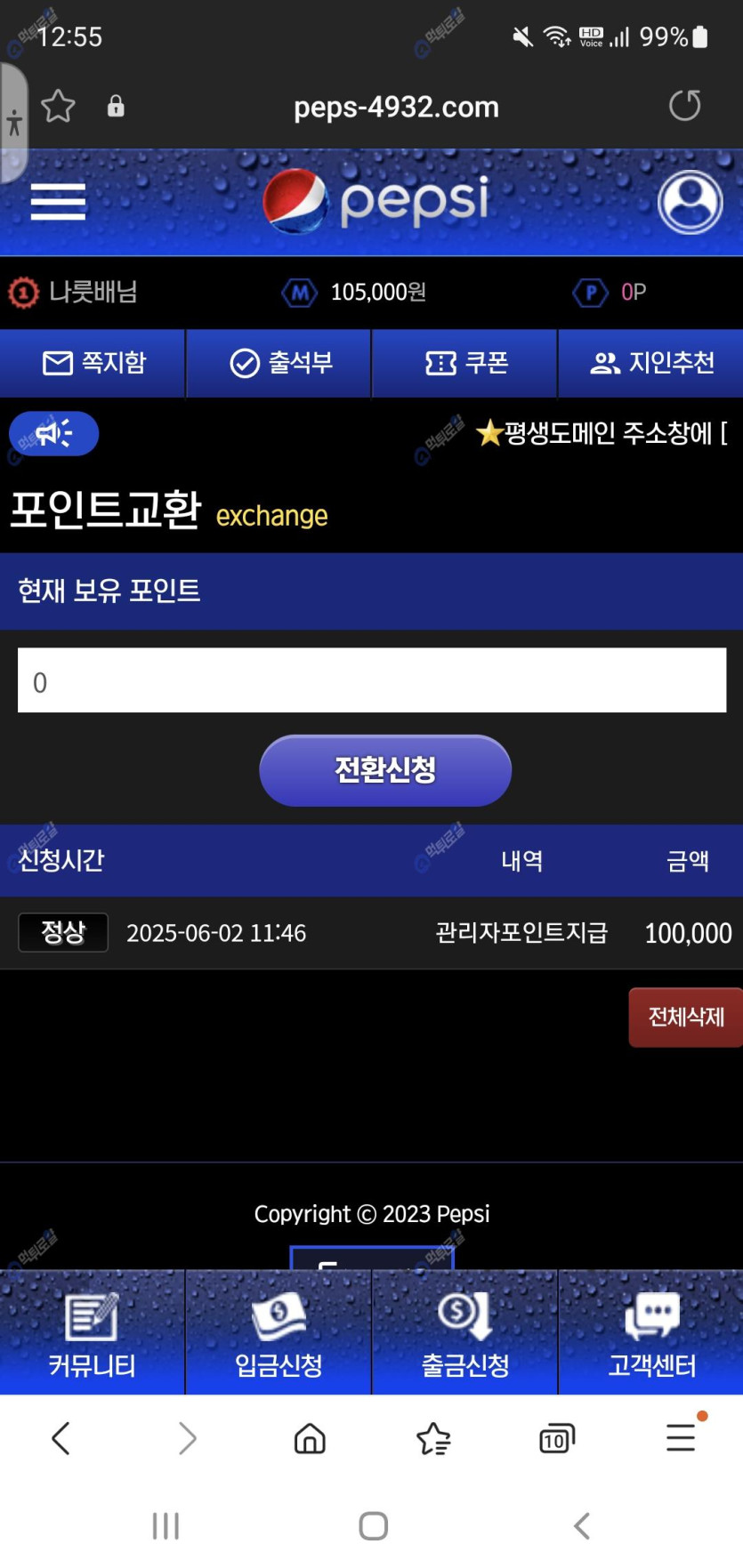Image resolution: width=743 pixels, height=1568 pixels.
Task: Bookmark this page with star icon
Action: pyautogui.click(x=58, y=106)
